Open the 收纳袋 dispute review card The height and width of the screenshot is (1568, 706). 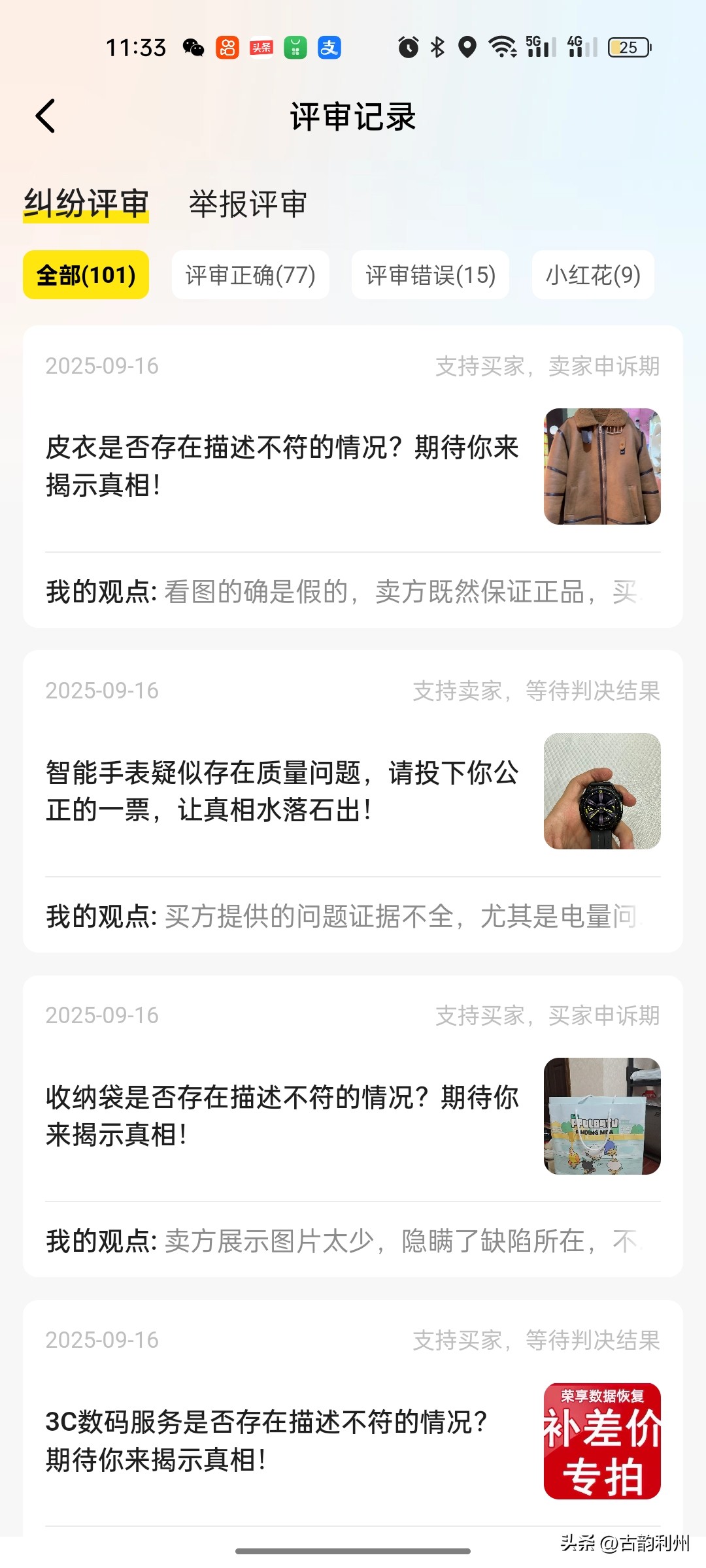282,1116
